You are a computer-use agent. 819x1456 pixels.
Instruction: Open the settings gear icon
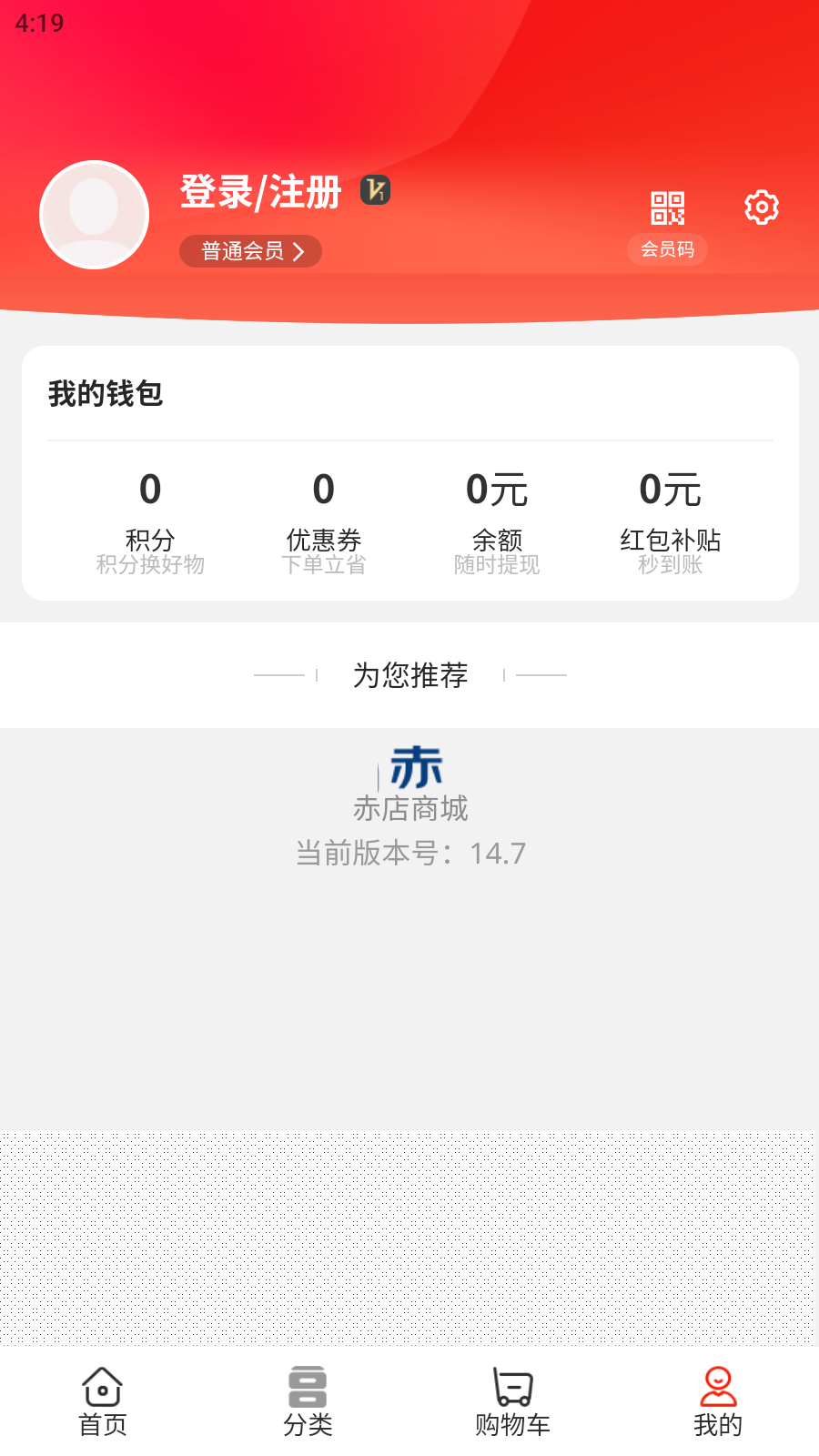(761, 207)
